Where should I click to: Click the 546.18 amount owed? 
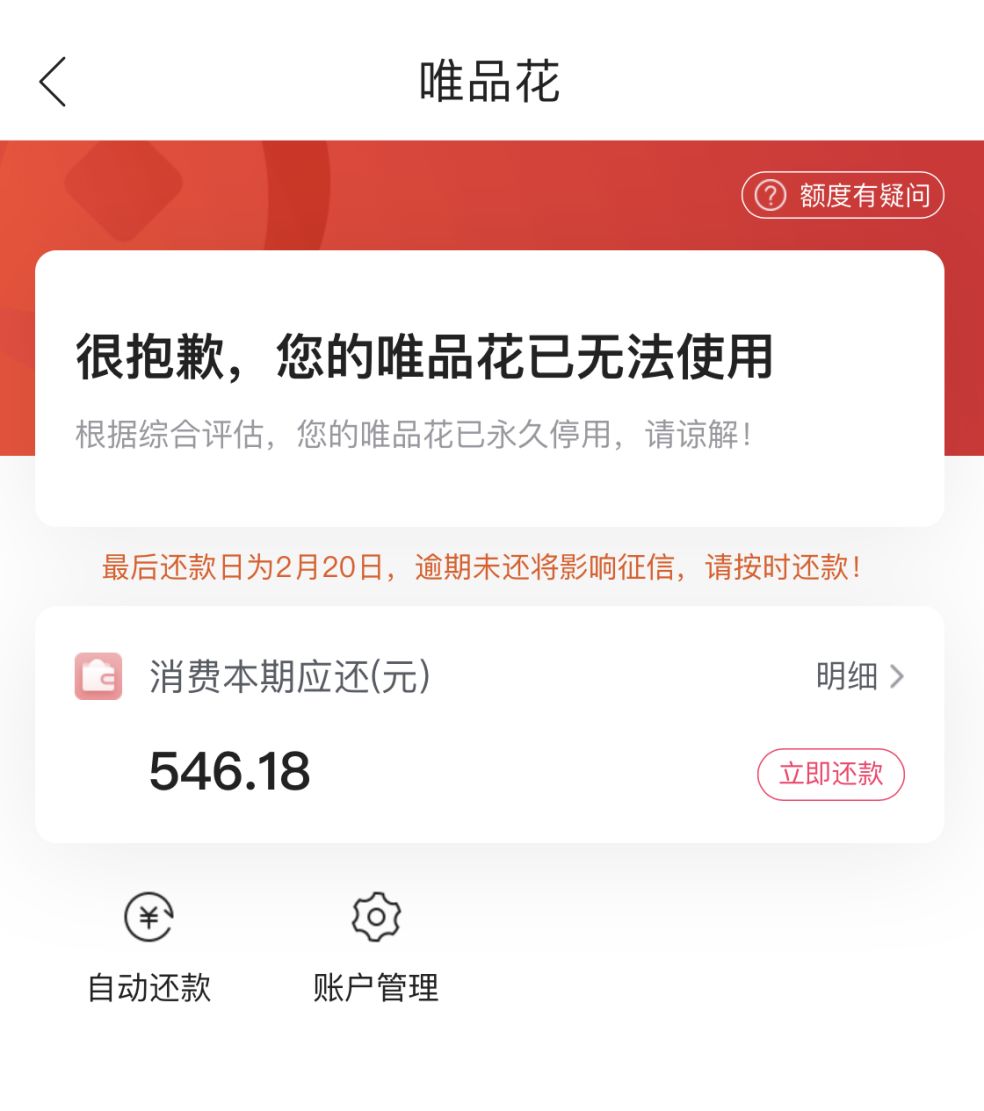(230, 771)
